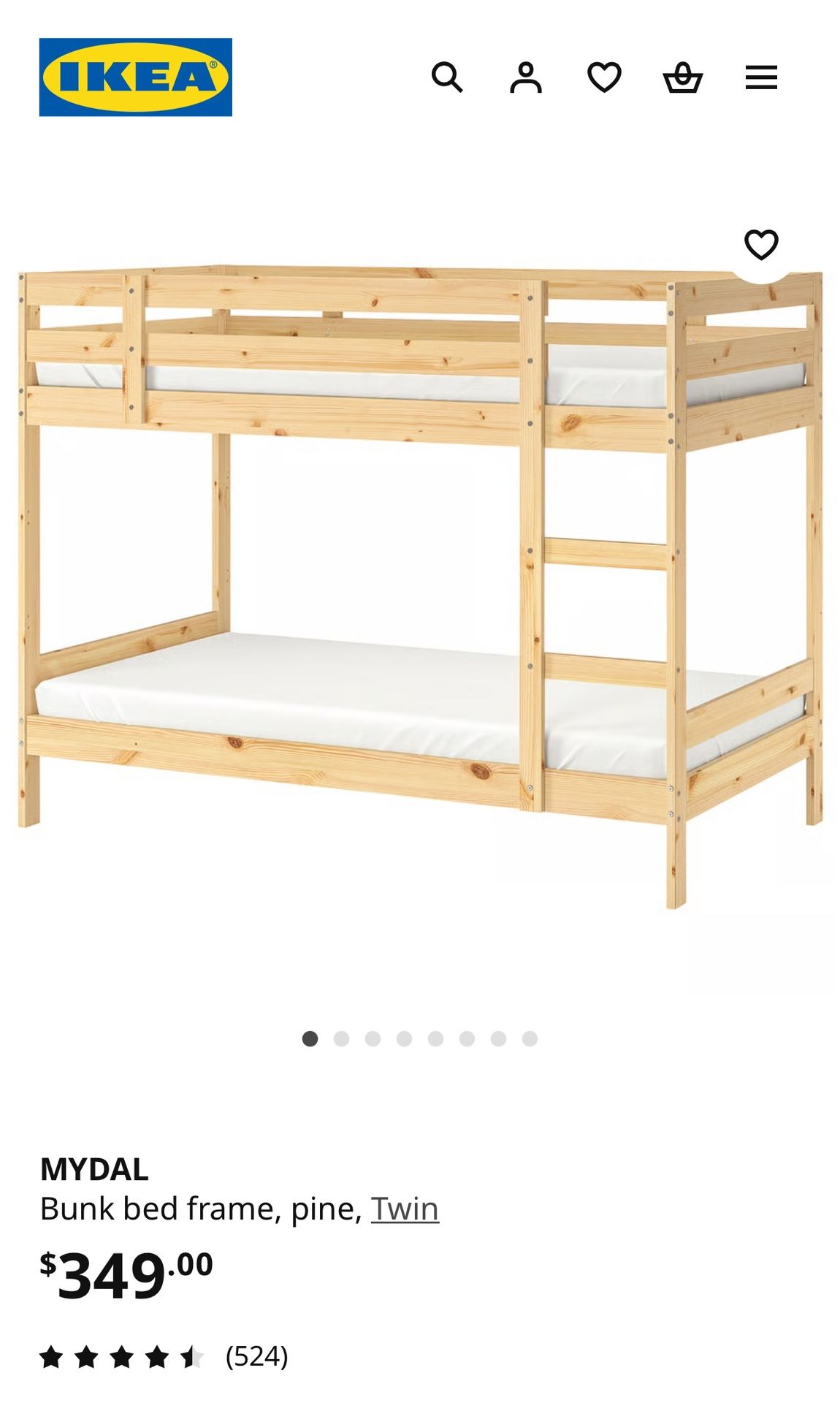Open the header wishlist heart
This screenshot has height=1403, width=840.
(x=604, y=77)
